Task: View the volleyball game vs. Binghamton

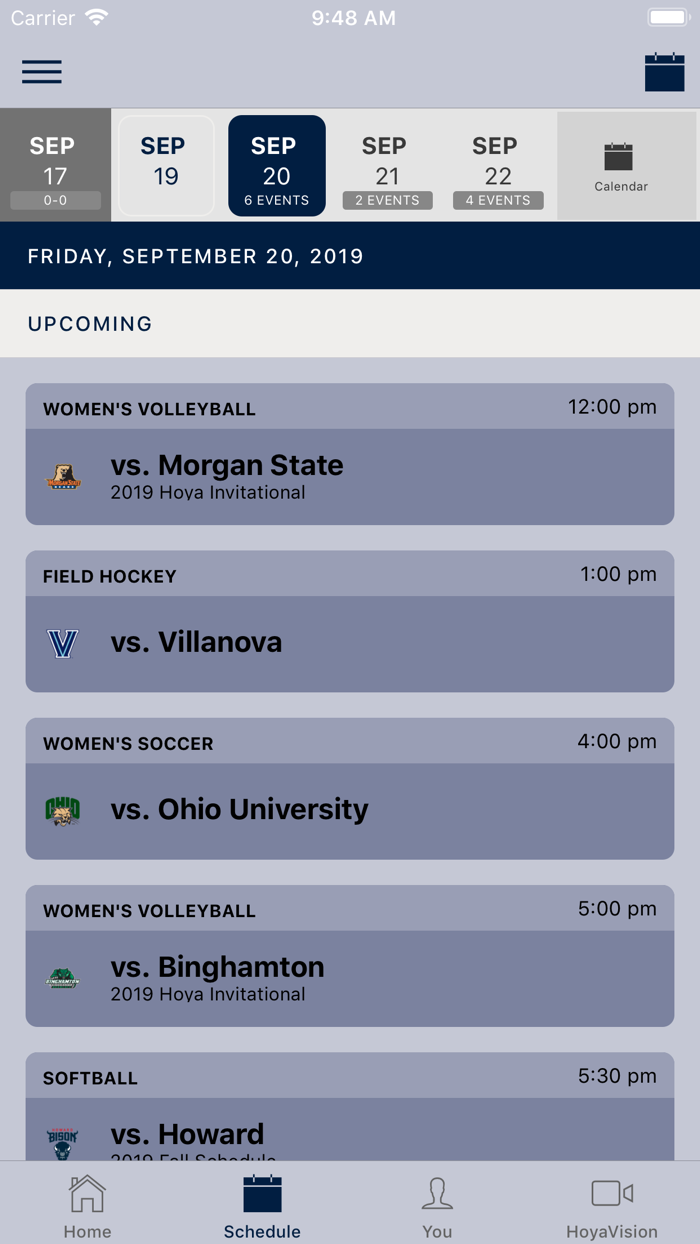Action: click(x=350, y=955)
